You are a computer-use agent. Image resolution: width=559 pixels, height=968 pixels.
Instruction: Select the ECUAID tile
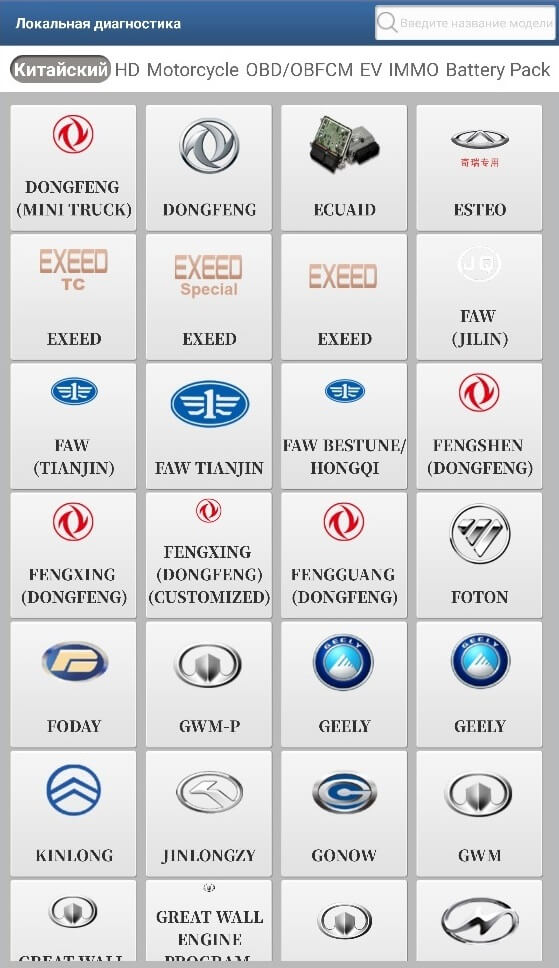pyautogui.click(x=344, y=168)
